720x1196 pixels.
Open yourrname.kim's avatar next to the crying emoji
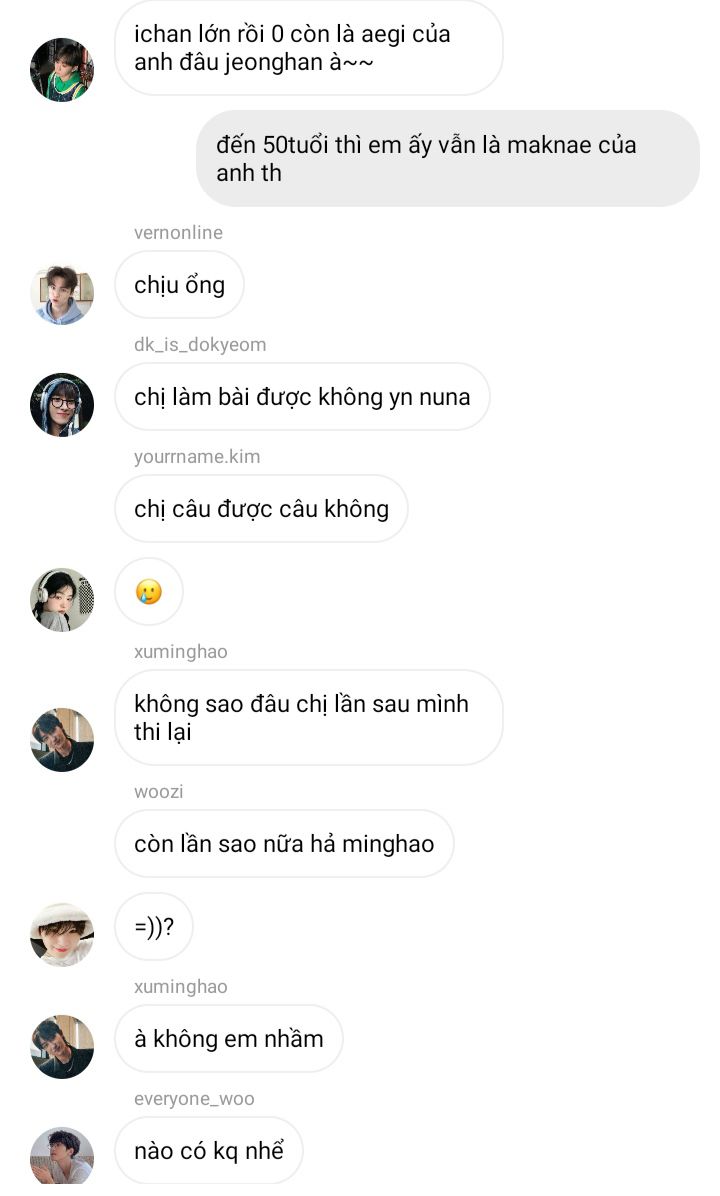coord(62,600)
